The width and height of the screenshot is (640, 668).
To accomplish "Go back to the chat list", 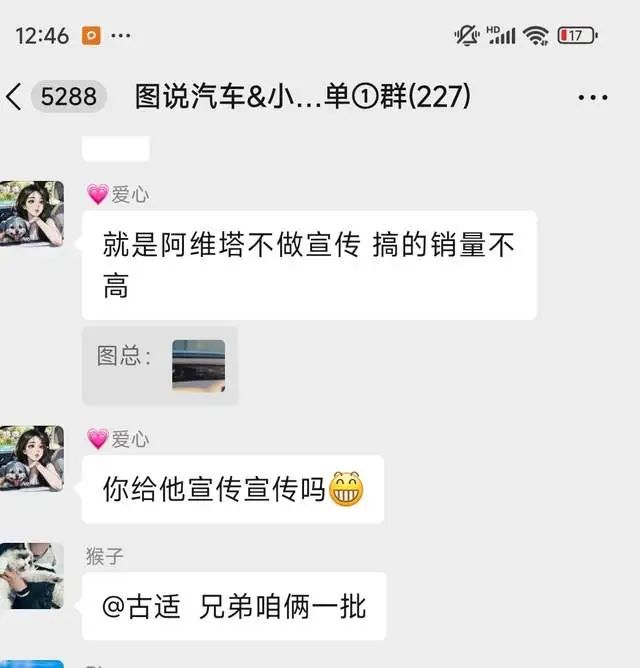I will (x=14, y=97).
